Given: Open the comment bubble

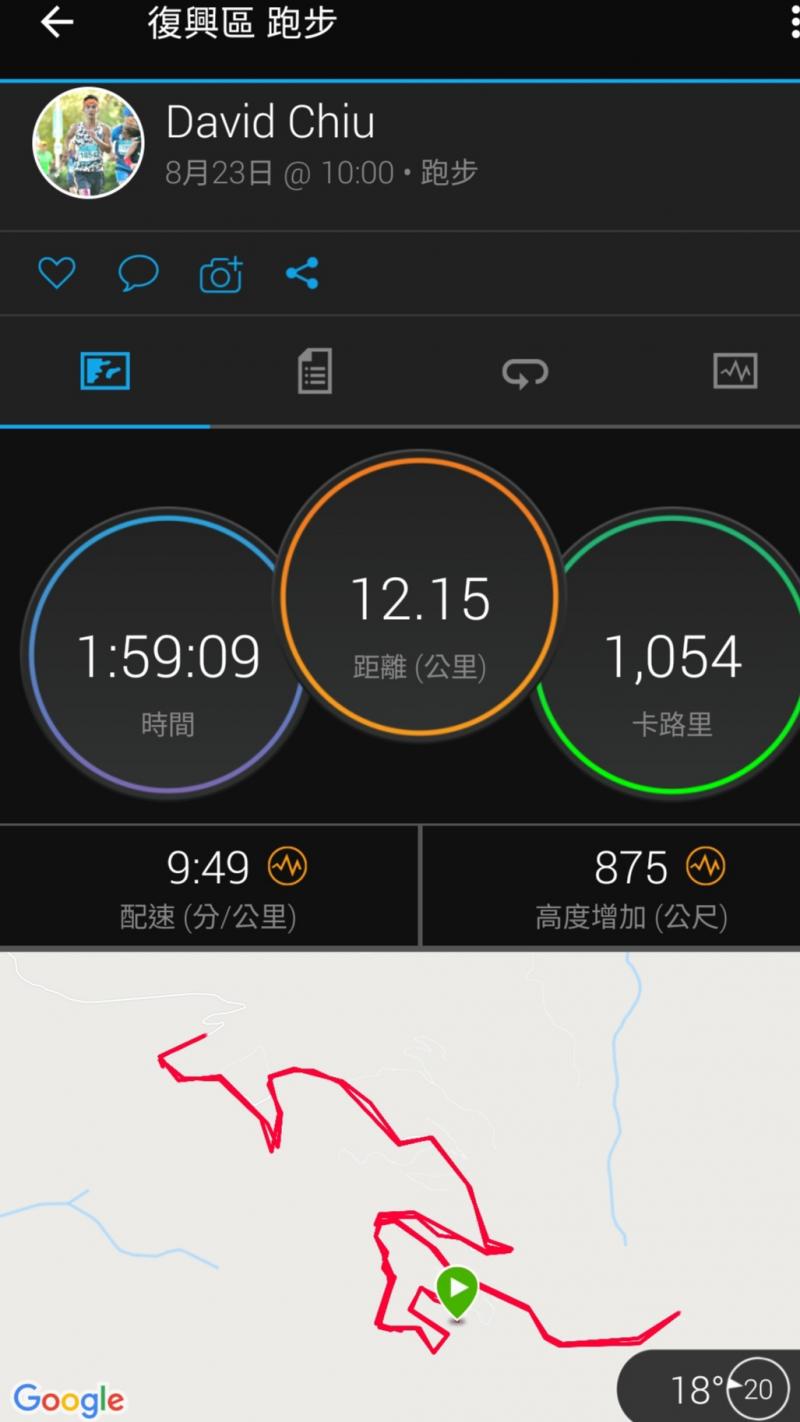Looking at the screenshot, I should [x=138, y=273].
